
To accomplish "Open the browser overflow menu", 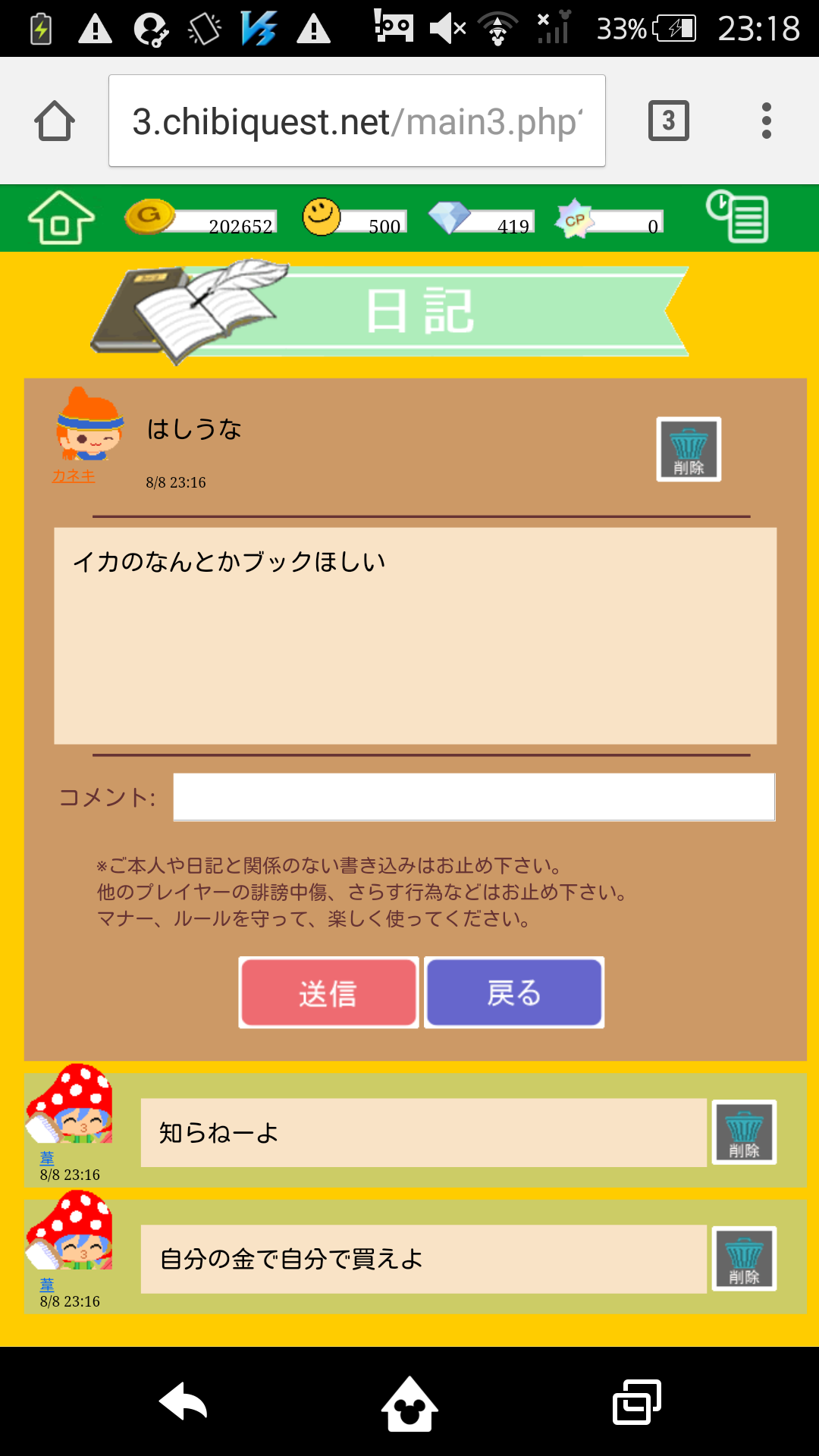I will tap(766, 121).
